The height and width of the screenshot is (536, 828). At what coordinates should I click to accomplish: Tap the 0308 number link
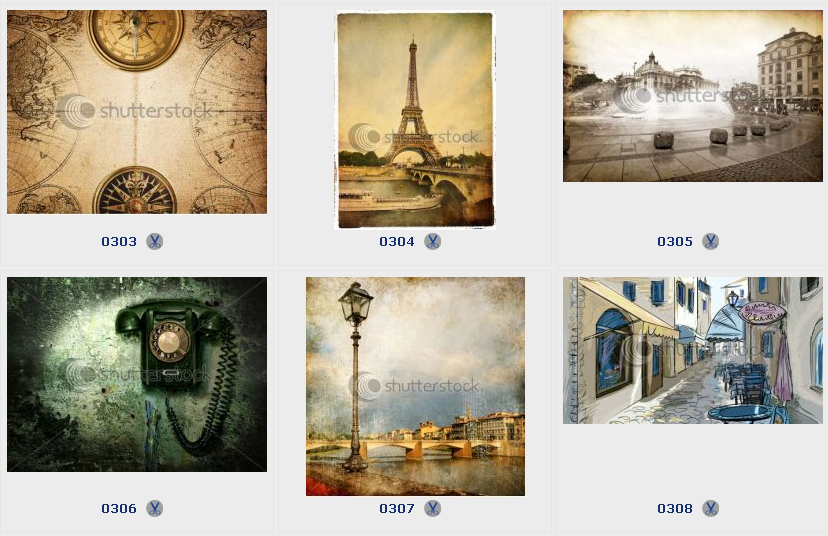coord(675,509)
